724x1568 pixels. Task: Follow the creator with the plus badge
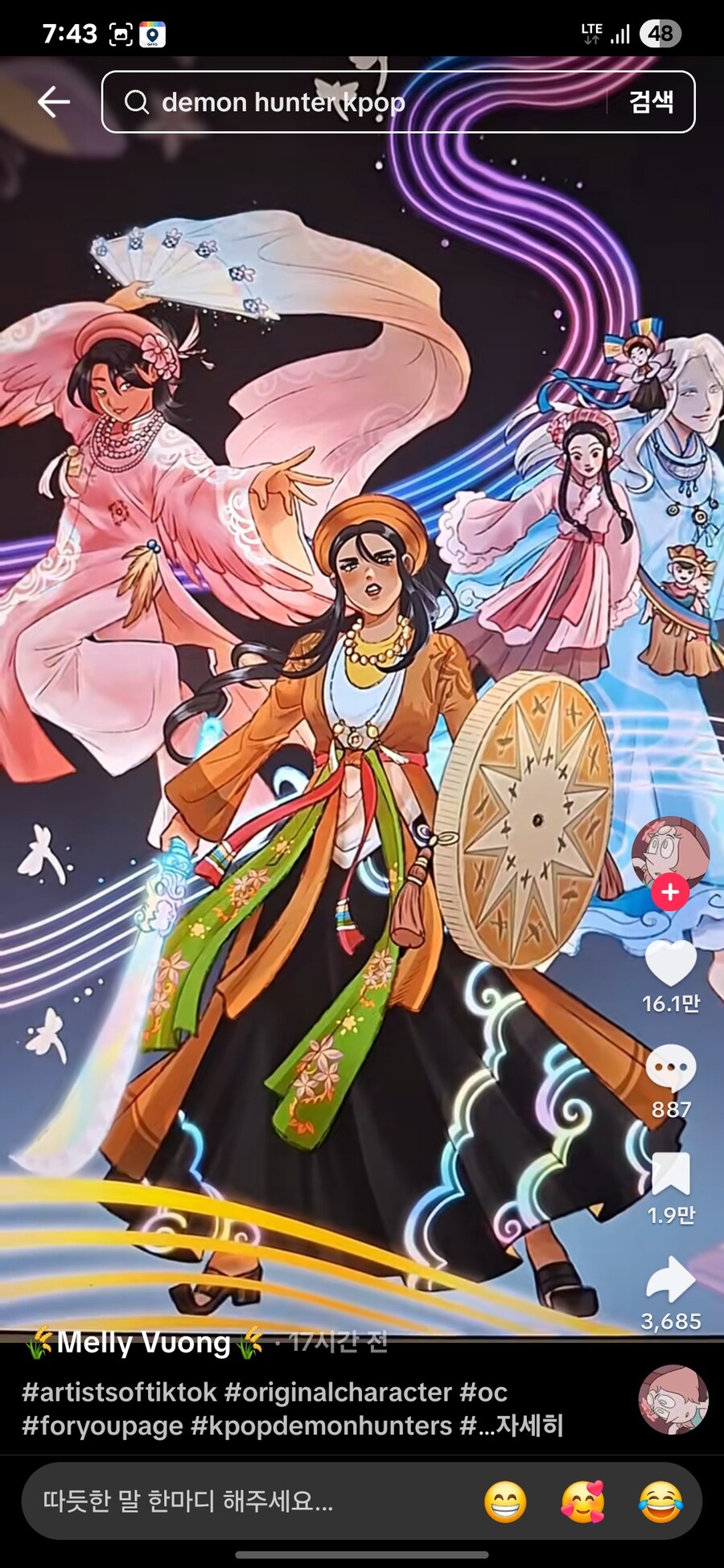(x=670, y=893)
